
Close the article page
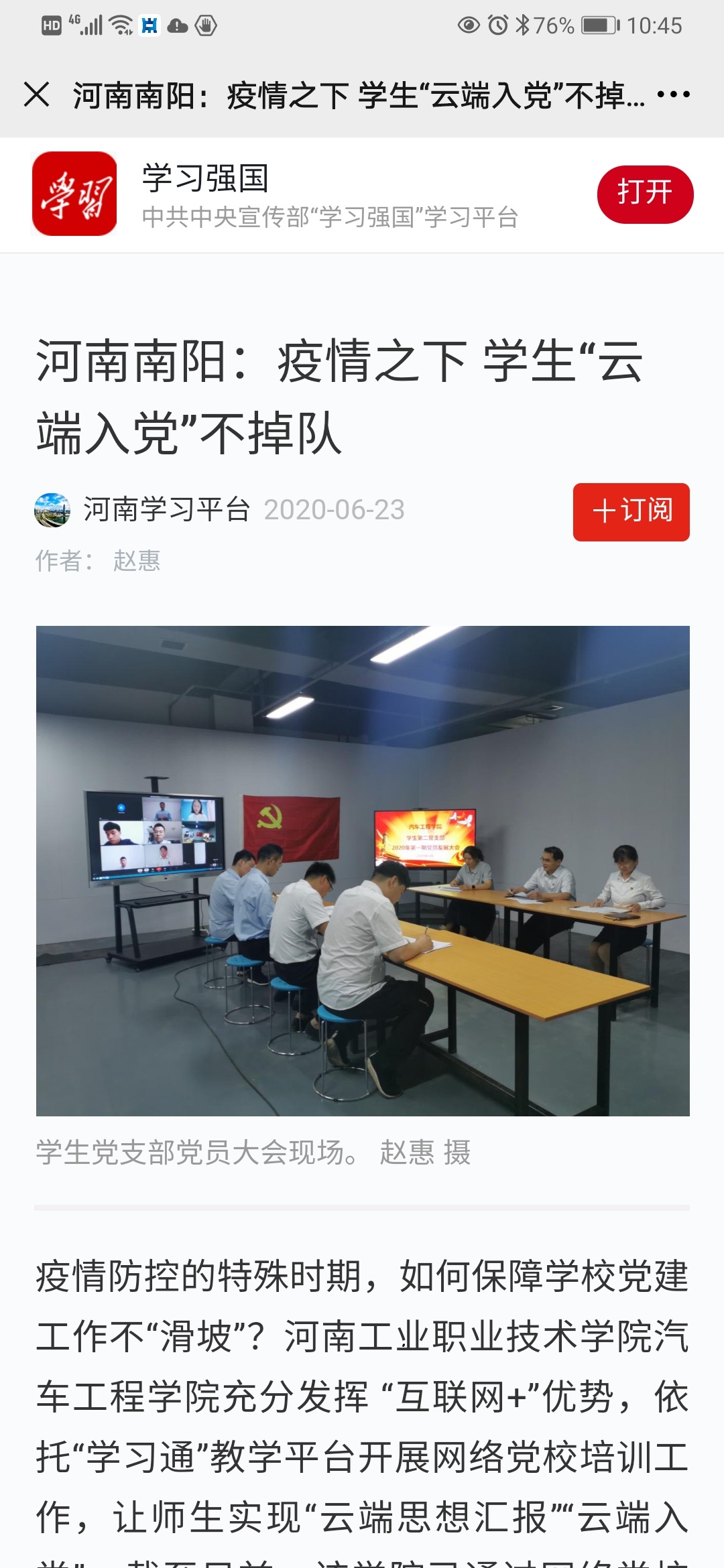click(37, 94)
